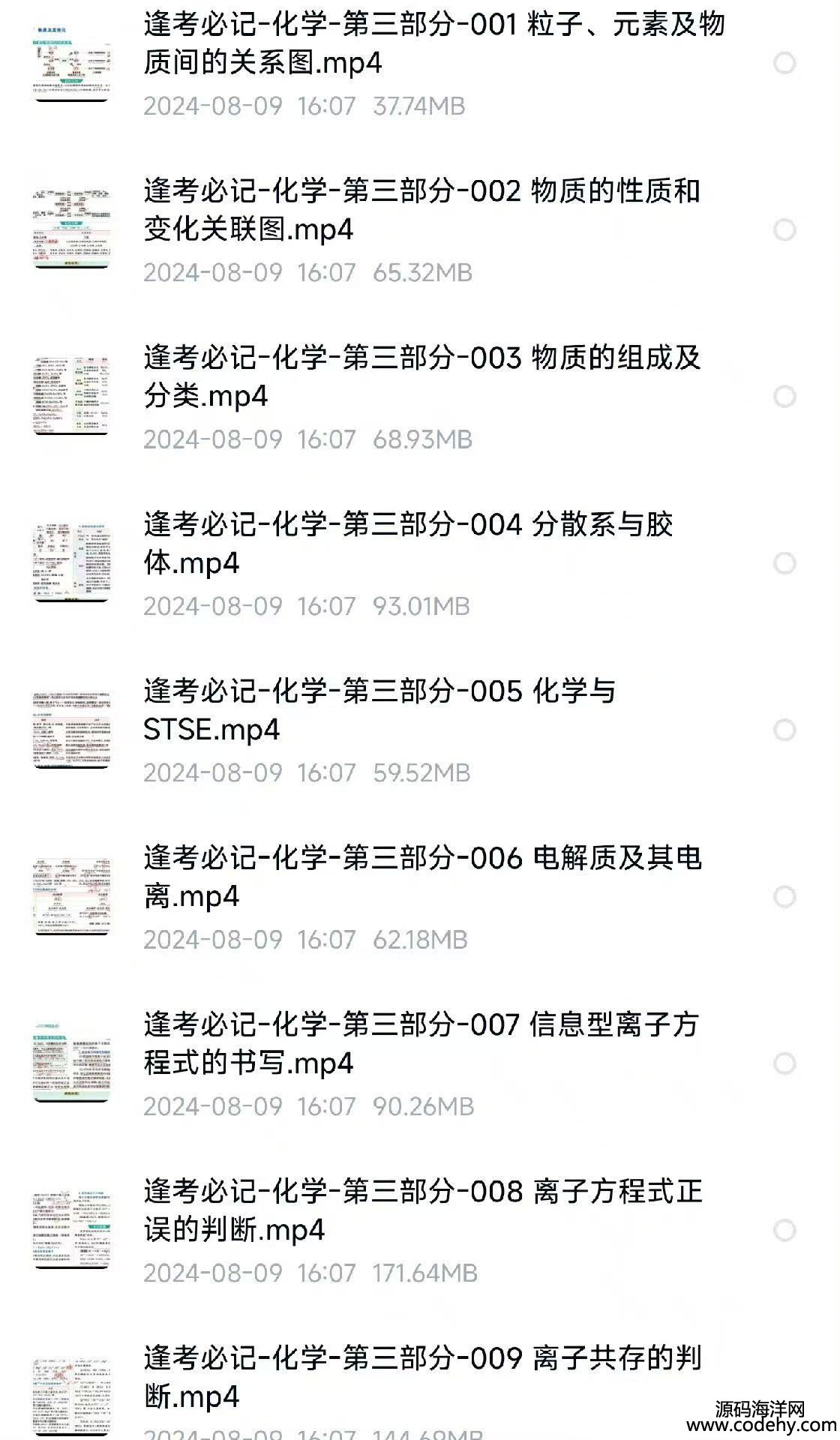
Task: Open the 005 化学与STSE video
Action: click(379, 709)
